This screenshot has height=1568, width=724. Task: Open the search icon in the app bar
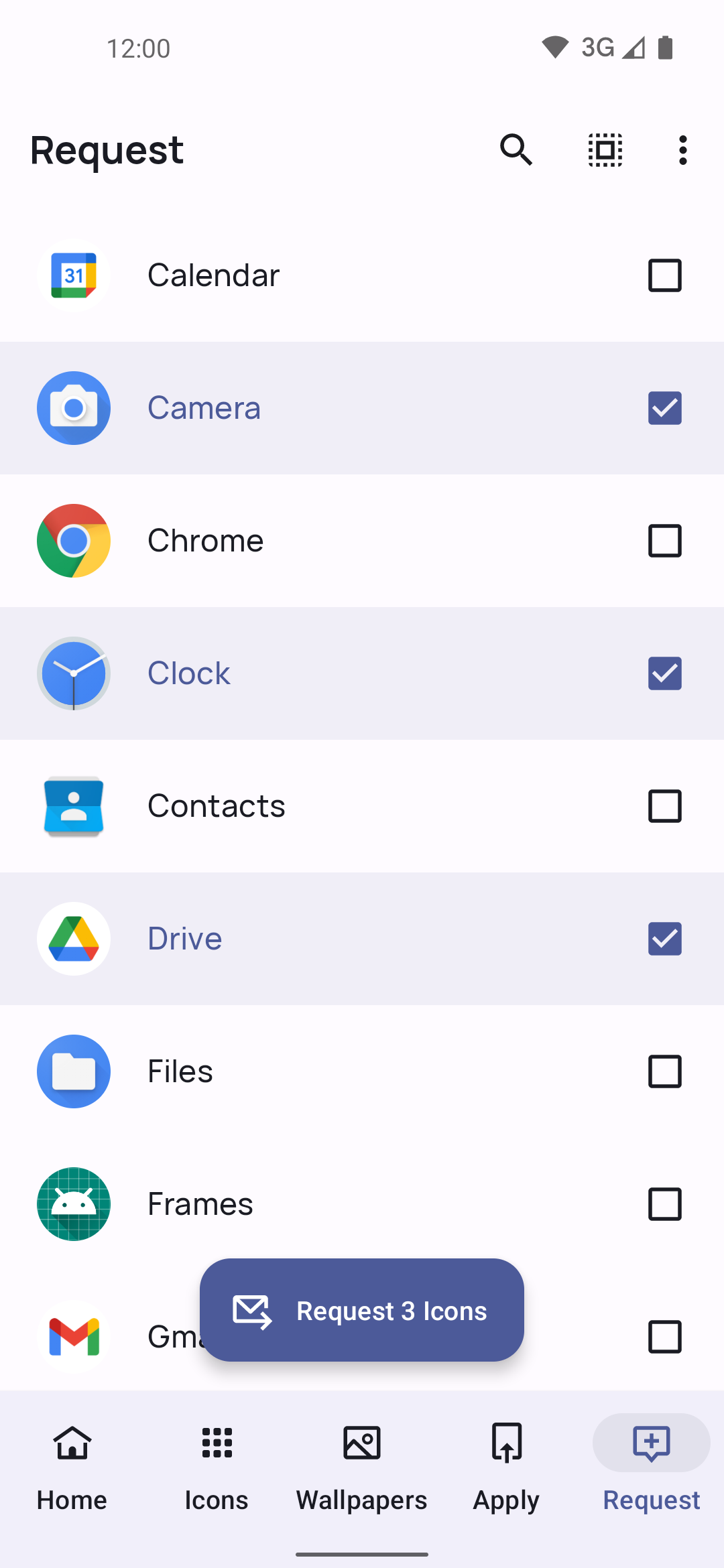[x=516, y=149]
